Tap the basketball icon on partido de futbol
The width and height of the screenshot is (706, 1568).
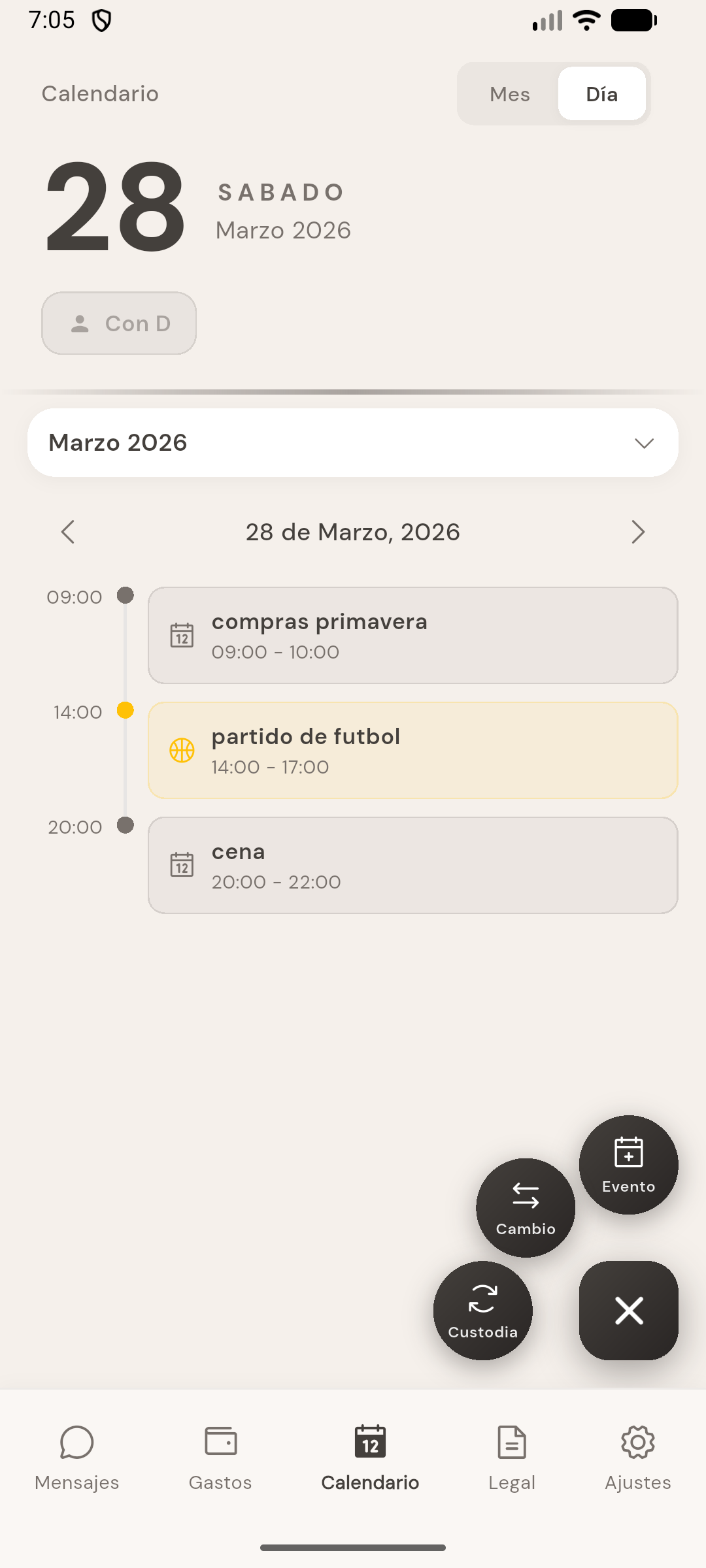click(x=181, y=751)
